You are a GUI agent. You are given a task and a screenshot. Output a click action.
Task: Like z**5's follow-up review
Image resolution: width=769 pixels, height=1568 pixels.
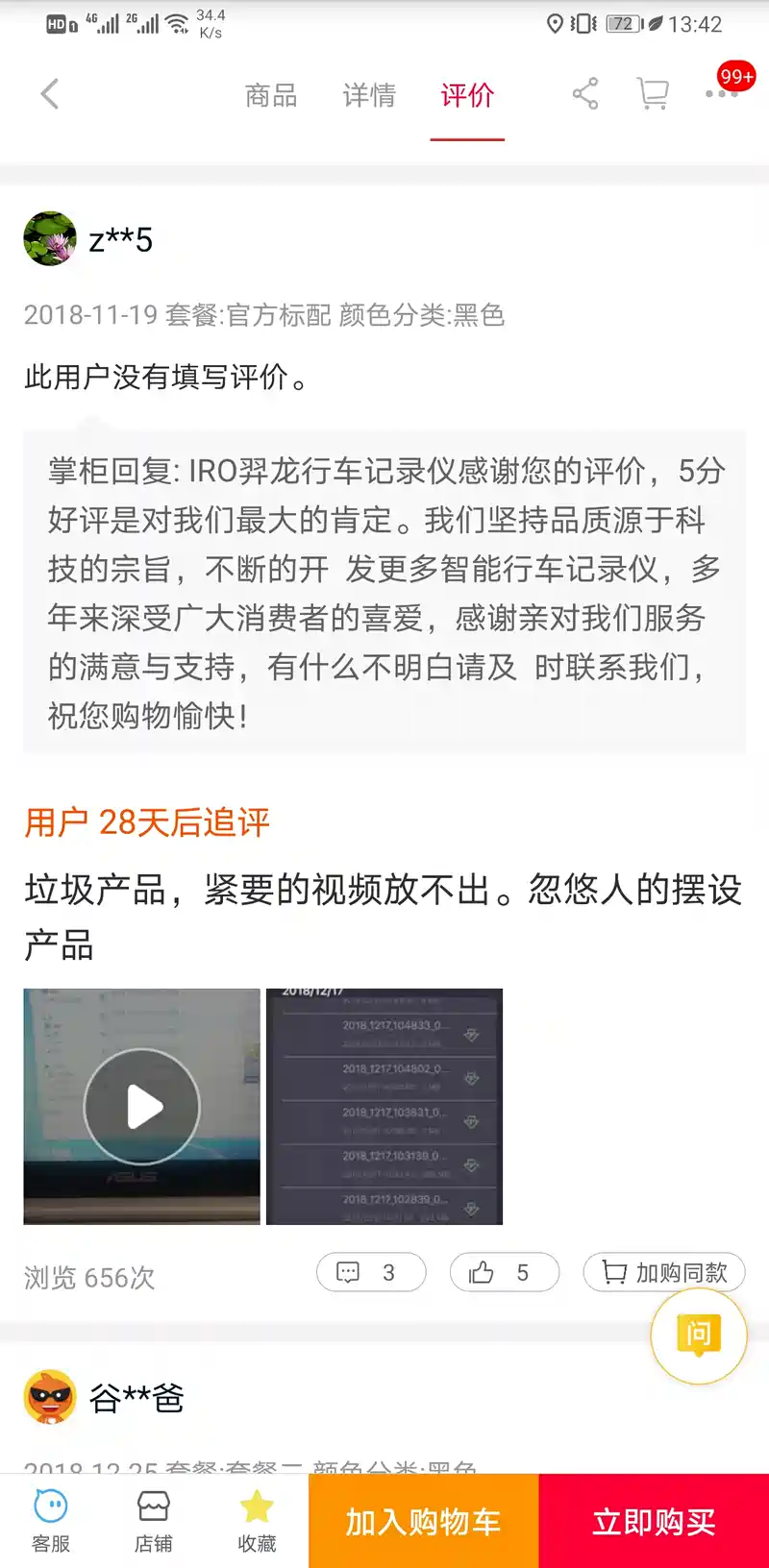505,1273
